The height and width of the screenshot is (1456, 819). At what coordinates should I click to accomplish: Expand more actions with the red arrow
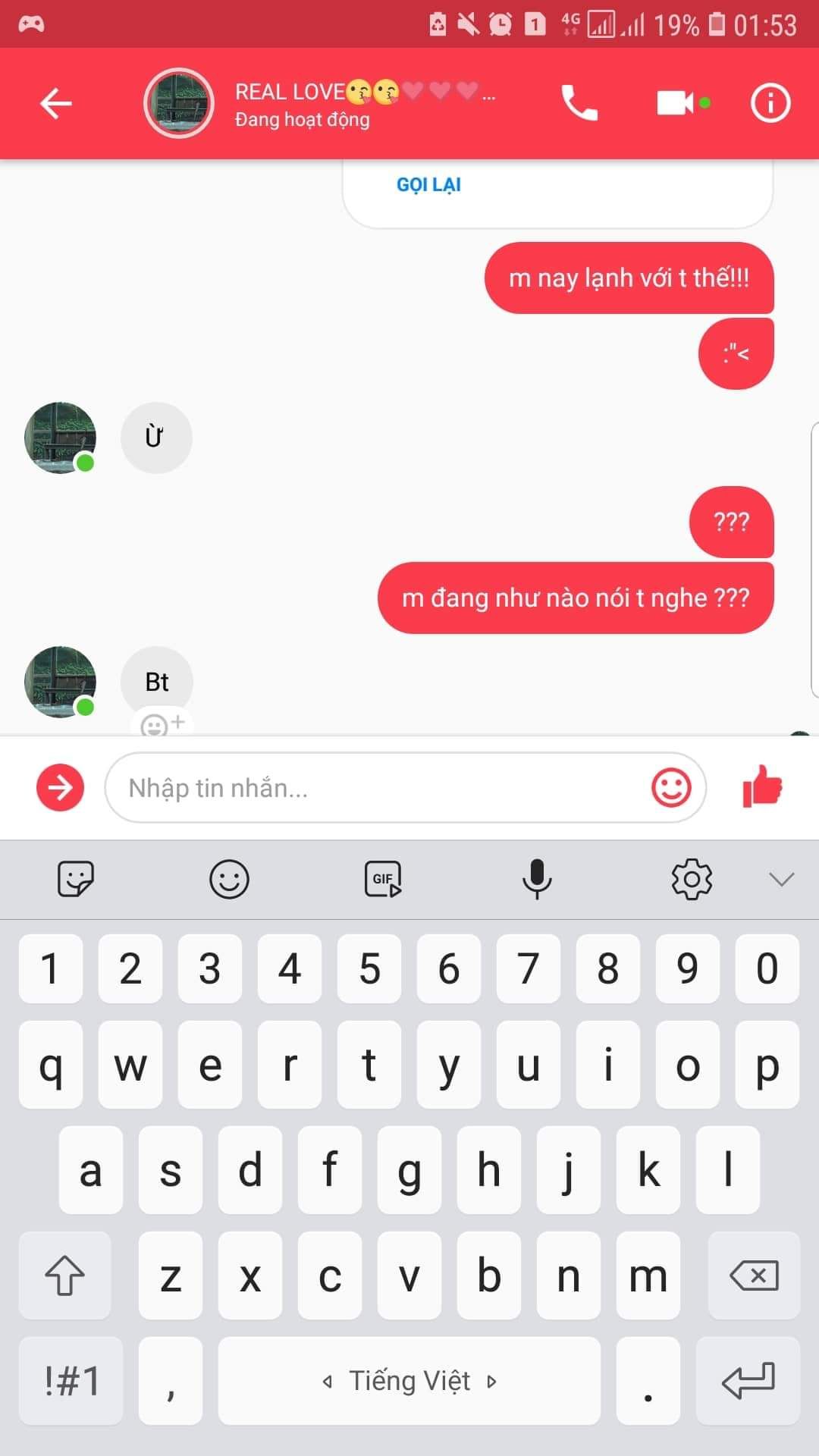(60, 788)
